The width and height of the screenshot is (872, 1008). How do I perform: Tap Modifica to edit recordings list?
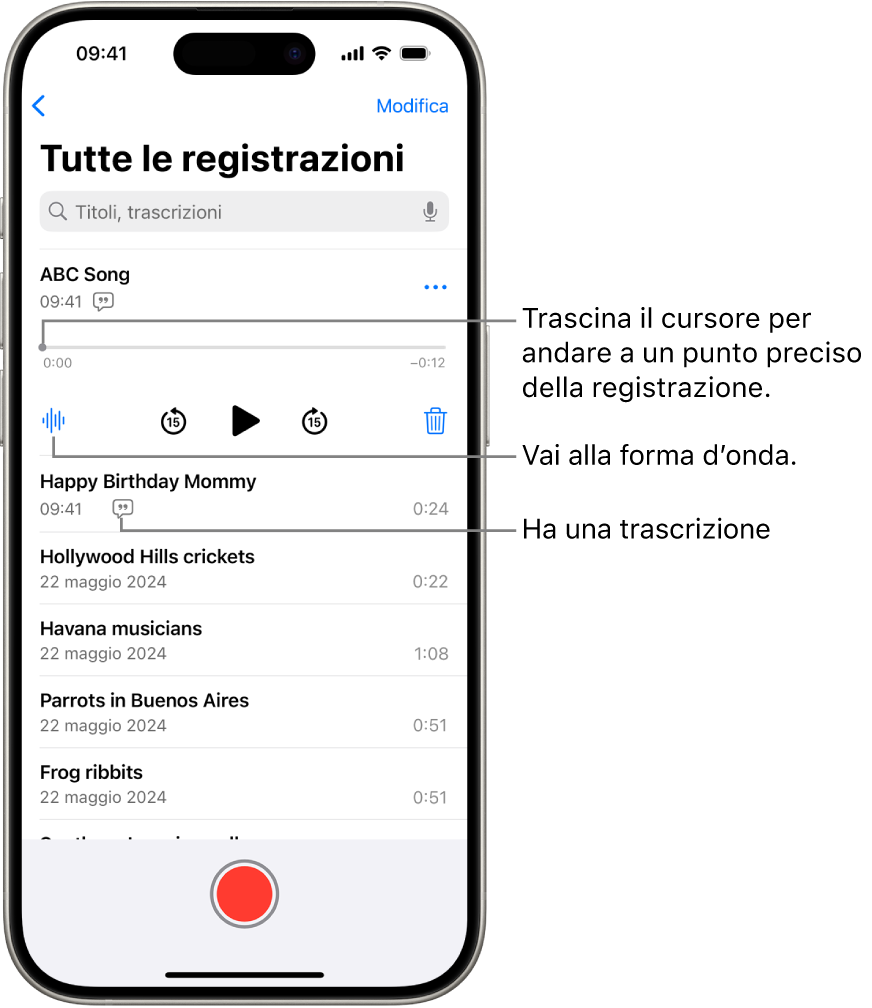412,106
